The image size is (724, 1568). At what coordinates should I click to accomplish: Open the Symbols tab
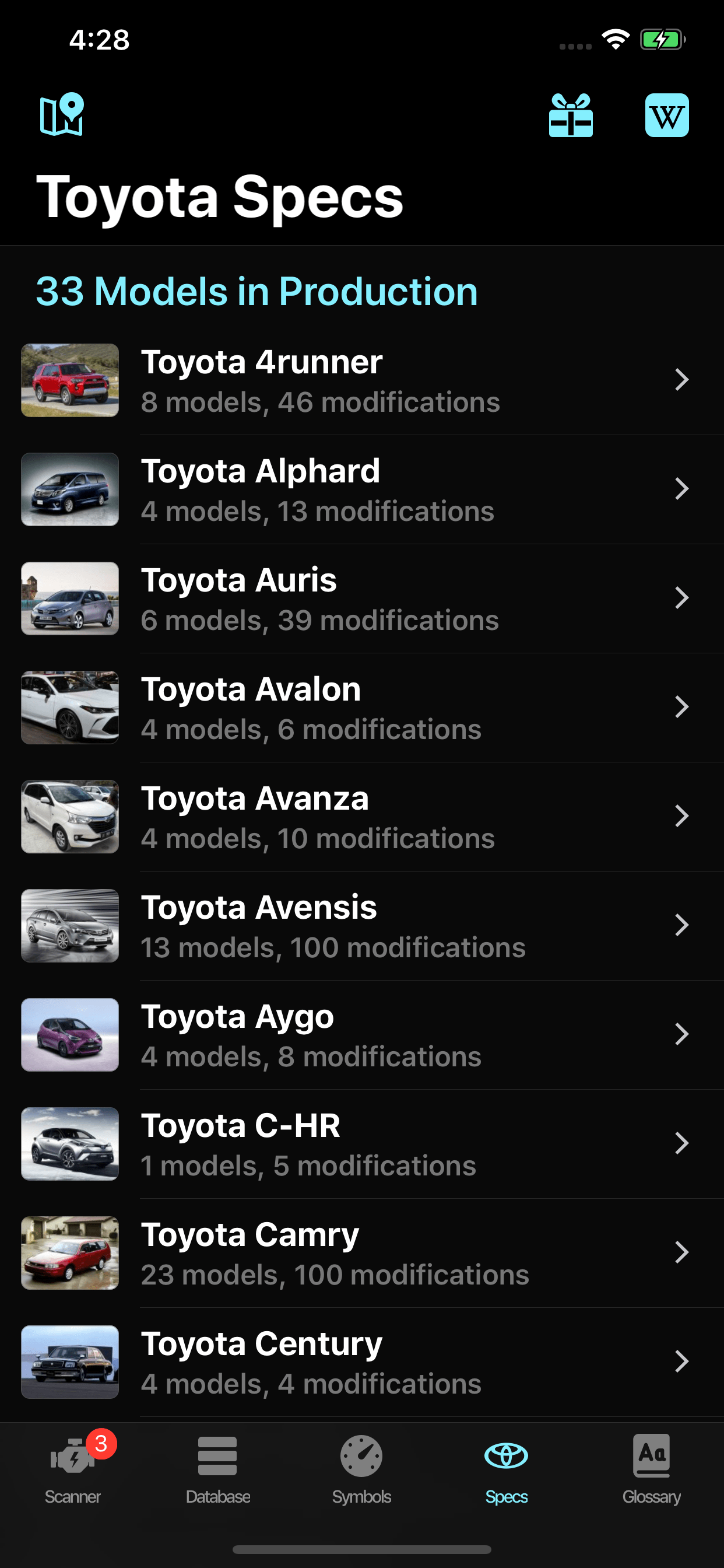tap(361, 1468)
